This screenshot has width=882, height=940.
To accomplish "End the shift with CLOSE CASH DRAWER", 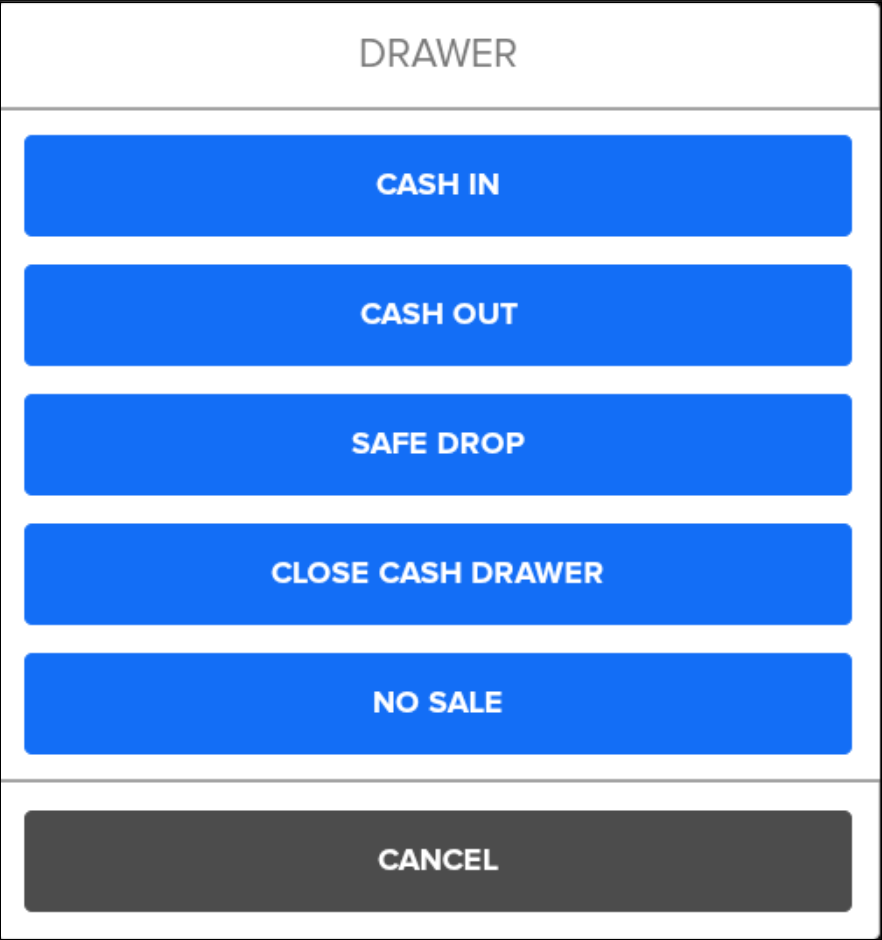I will pyautogui.click(x=439, y=573).
